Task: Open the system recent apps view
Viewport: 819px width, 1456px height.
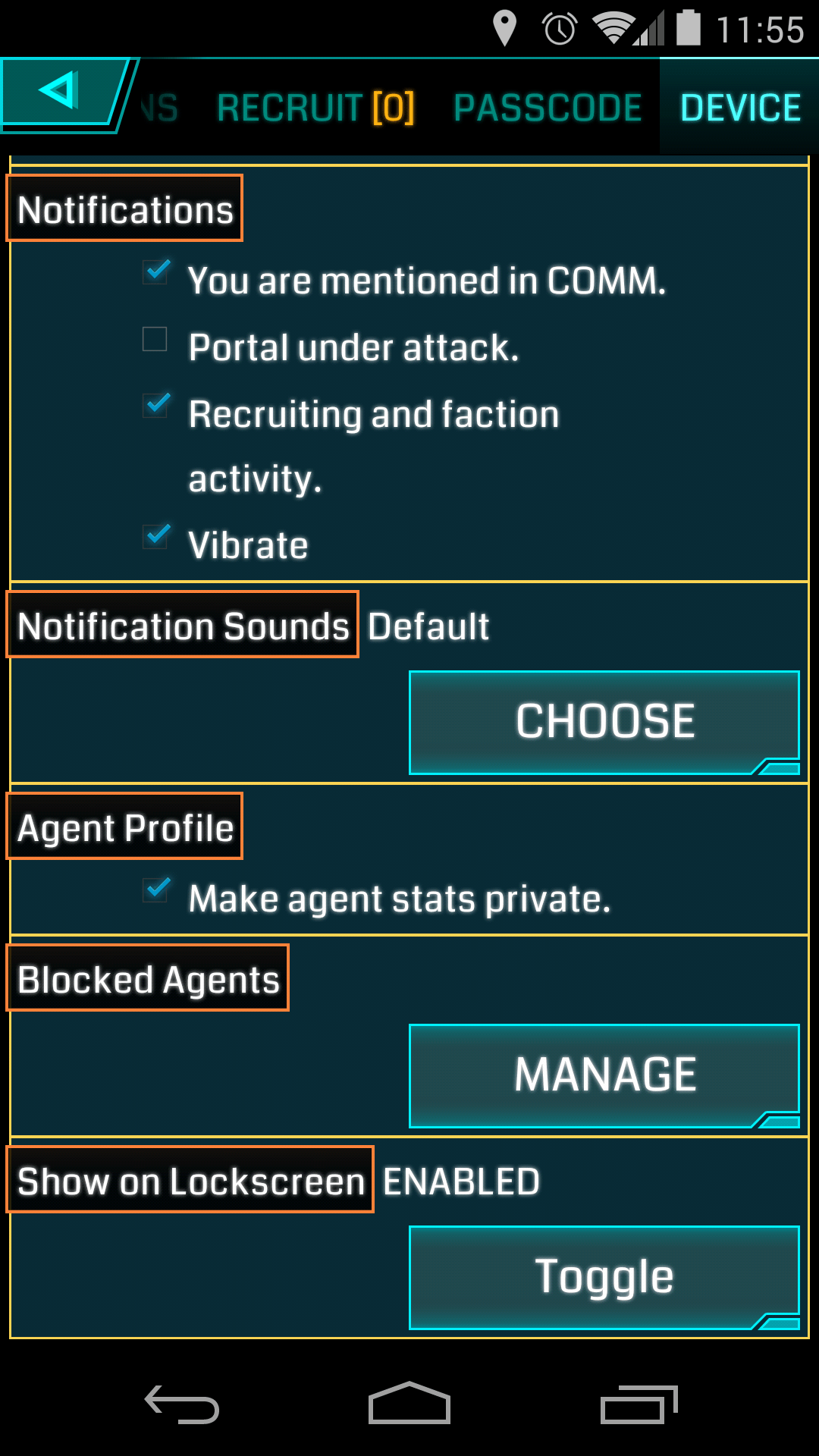Action: coord(639,1404)
